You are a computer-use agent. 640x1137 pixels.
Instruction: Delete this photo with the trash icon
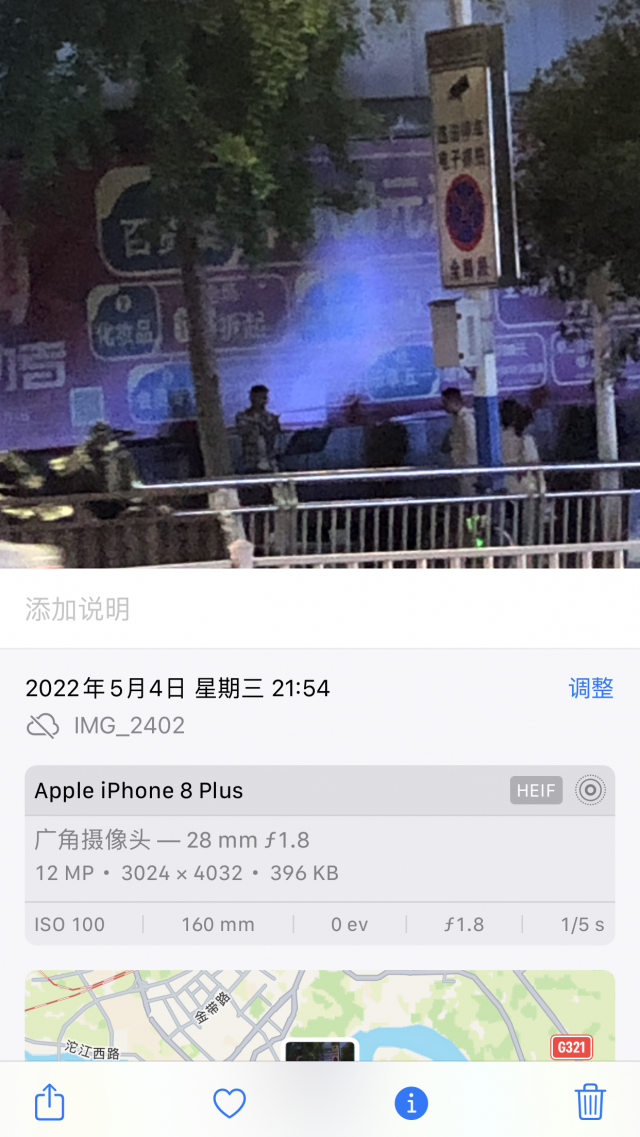[590, 1102]
